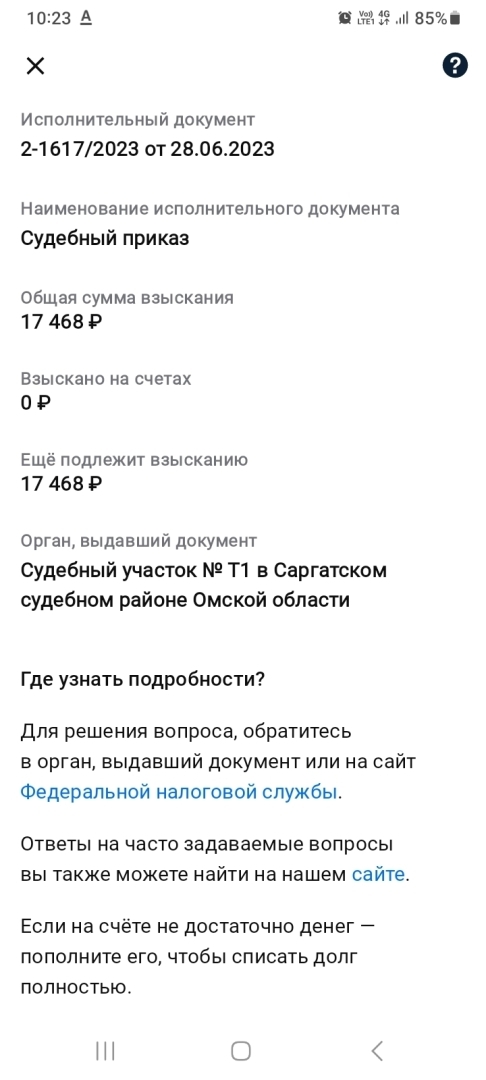Close the executive document details screen
486x1080 pixels.
point(35,66)
